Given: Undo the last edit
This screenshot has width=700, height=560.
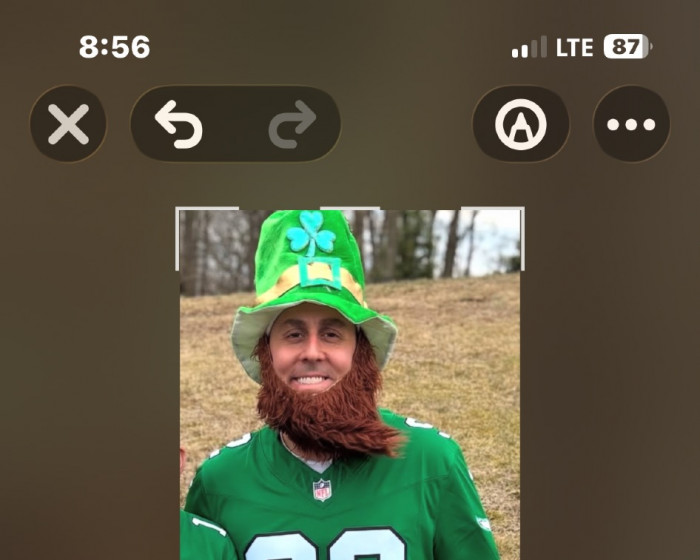Looking at the screenshot, I should (x=179, y=124).
